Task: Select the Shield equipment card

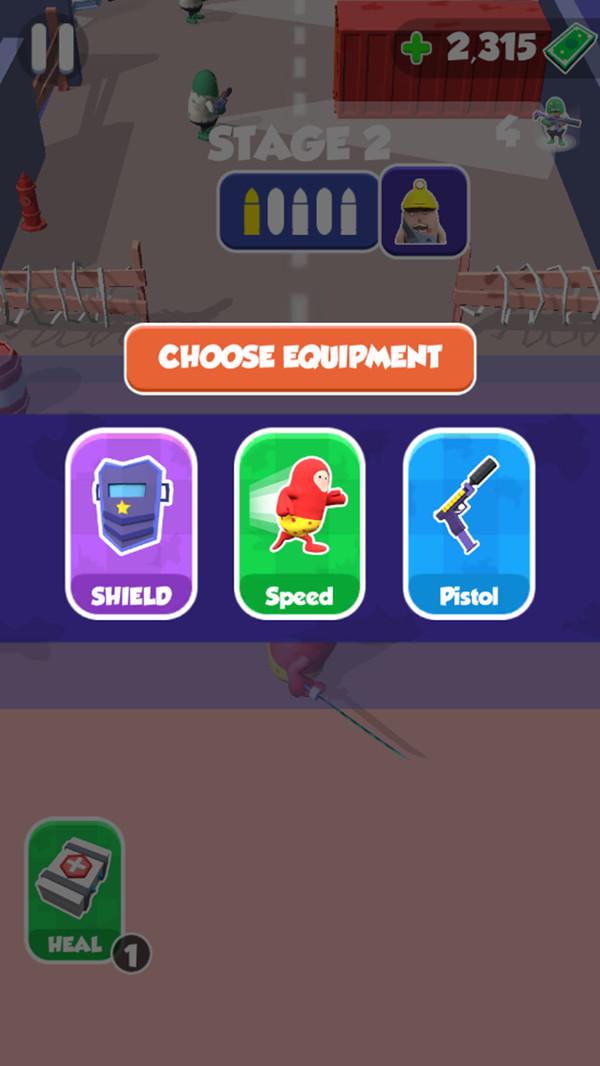Action: point(131,524)
